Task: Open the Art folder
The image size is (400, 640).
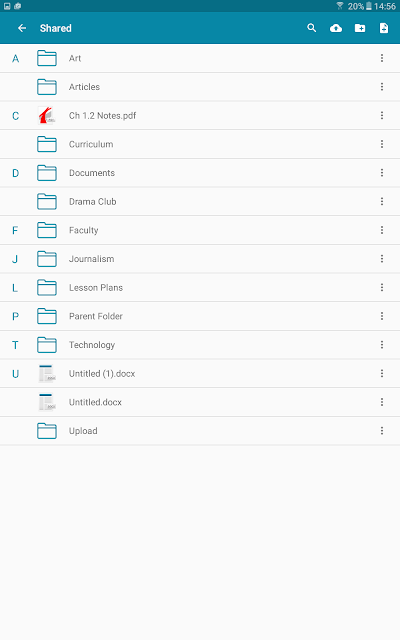Action: coord(200,58)
